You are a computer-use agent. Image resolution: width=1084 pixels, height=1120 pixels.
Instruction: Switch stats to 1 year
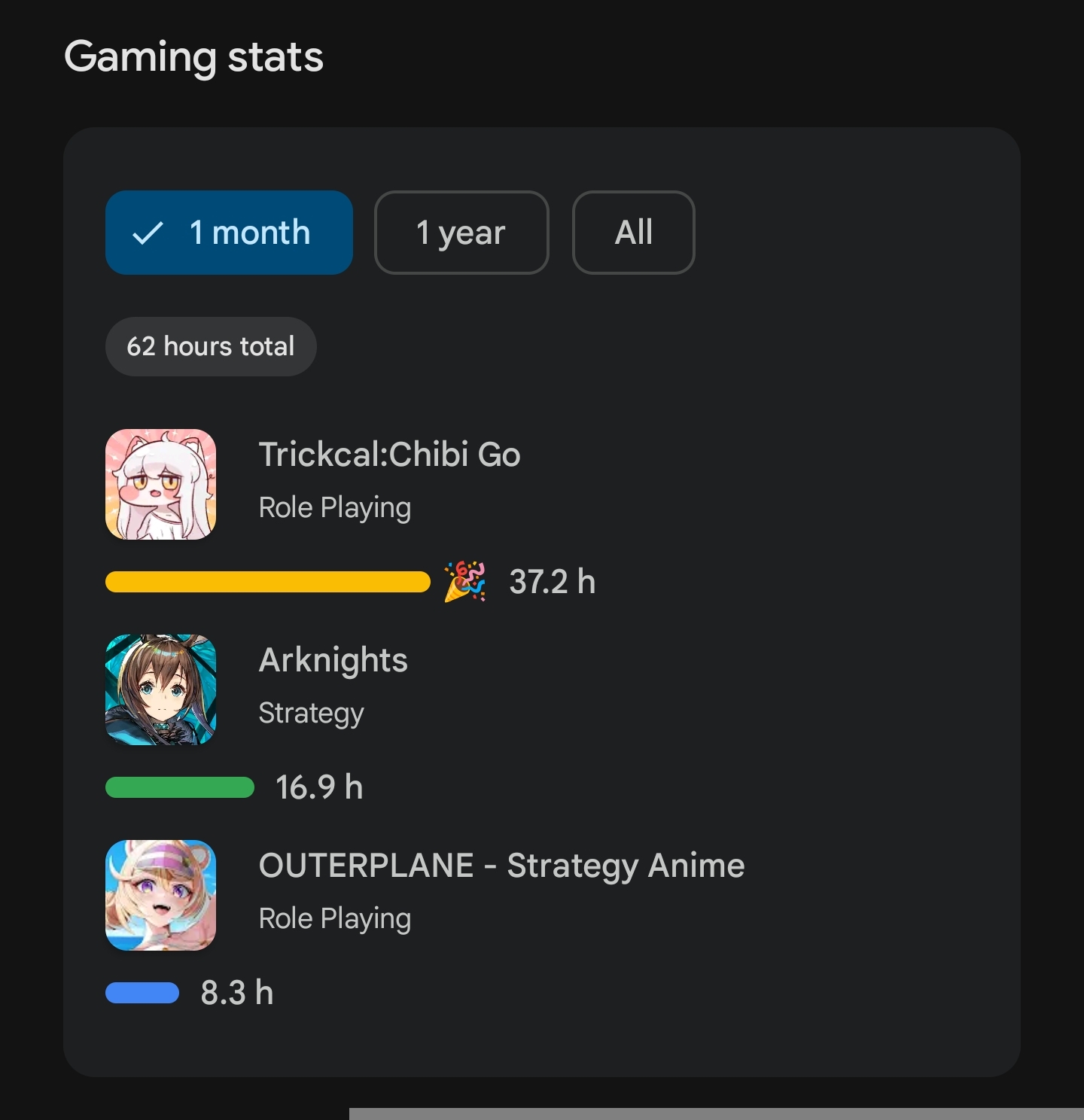tap(461, 233)
